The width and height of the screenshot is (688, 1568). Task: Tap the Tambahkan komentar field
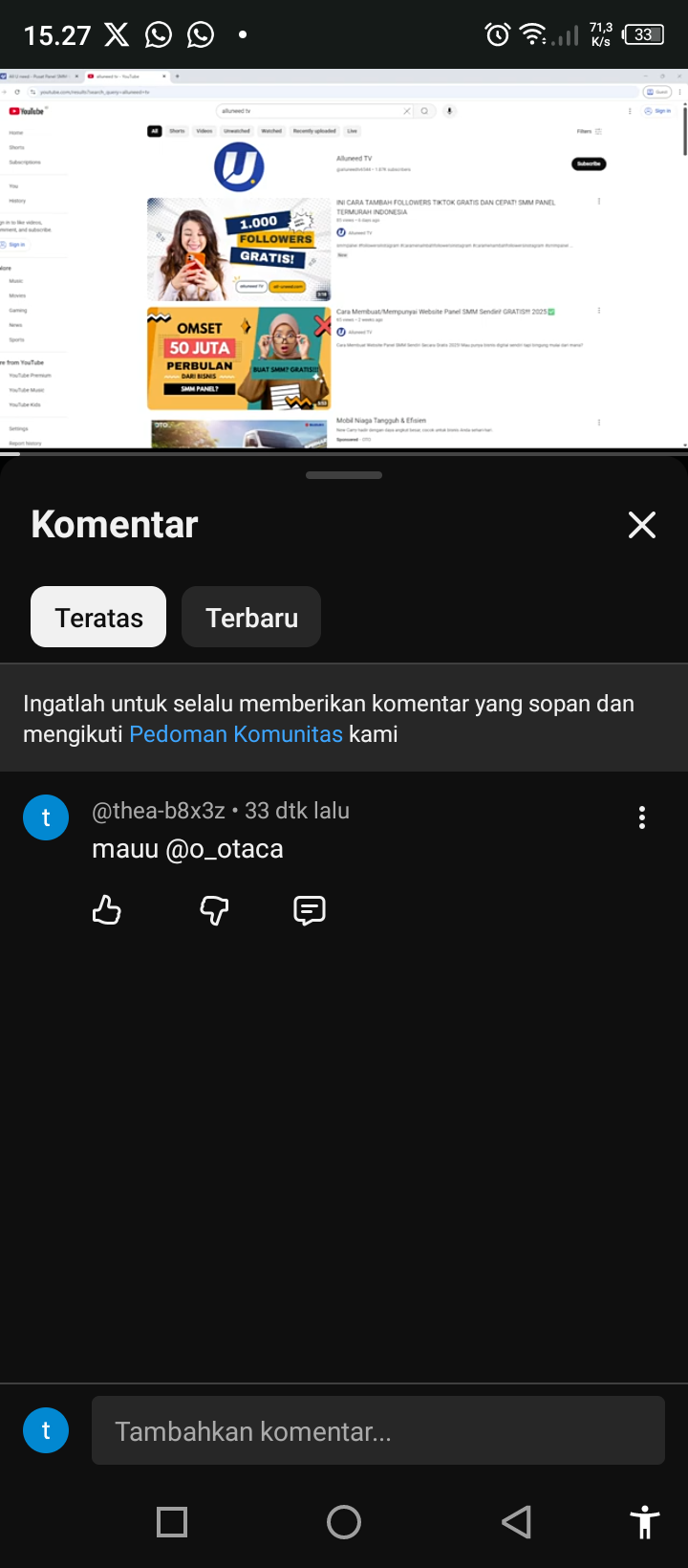377,1431
